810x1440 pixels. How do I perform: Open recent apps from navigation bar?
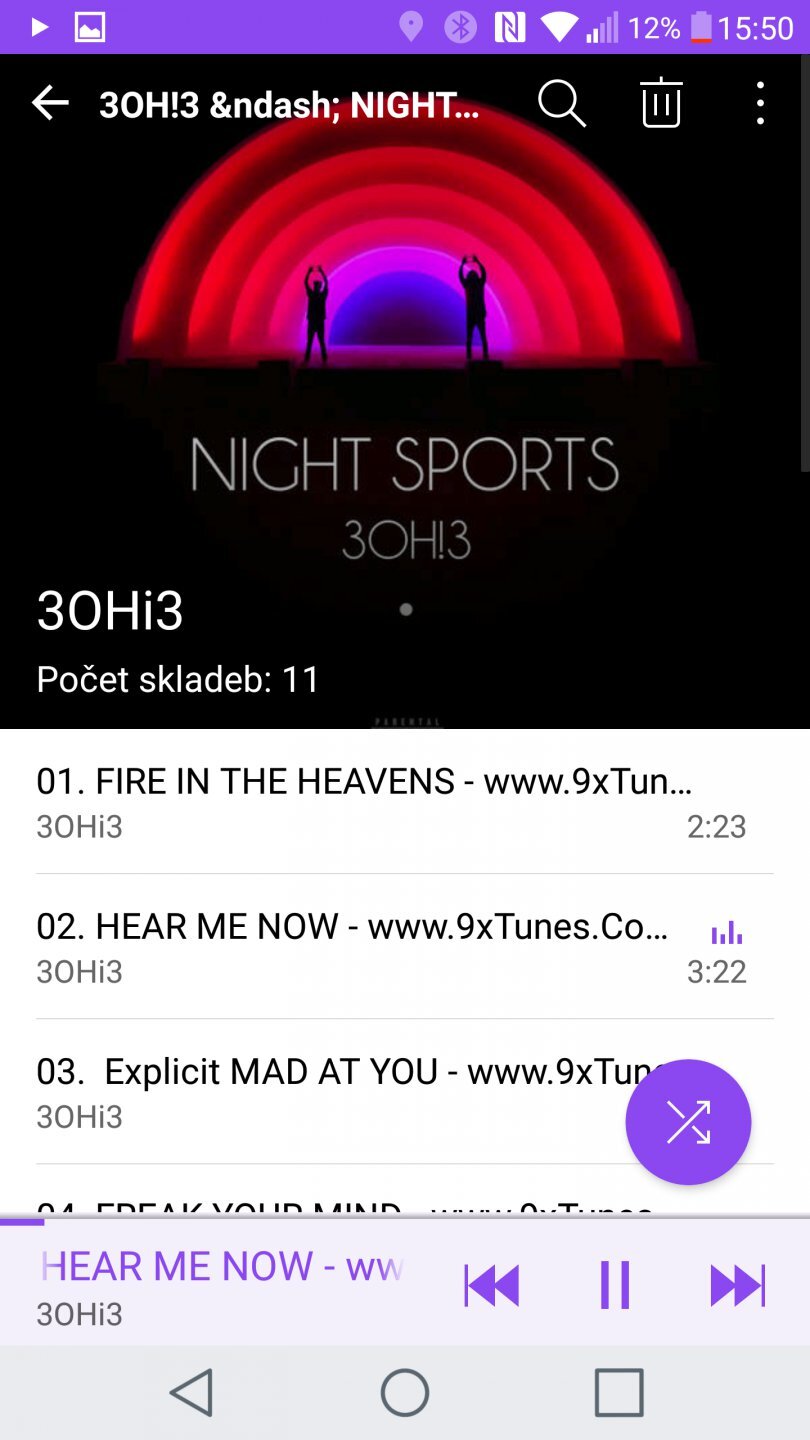[619, 1392]
